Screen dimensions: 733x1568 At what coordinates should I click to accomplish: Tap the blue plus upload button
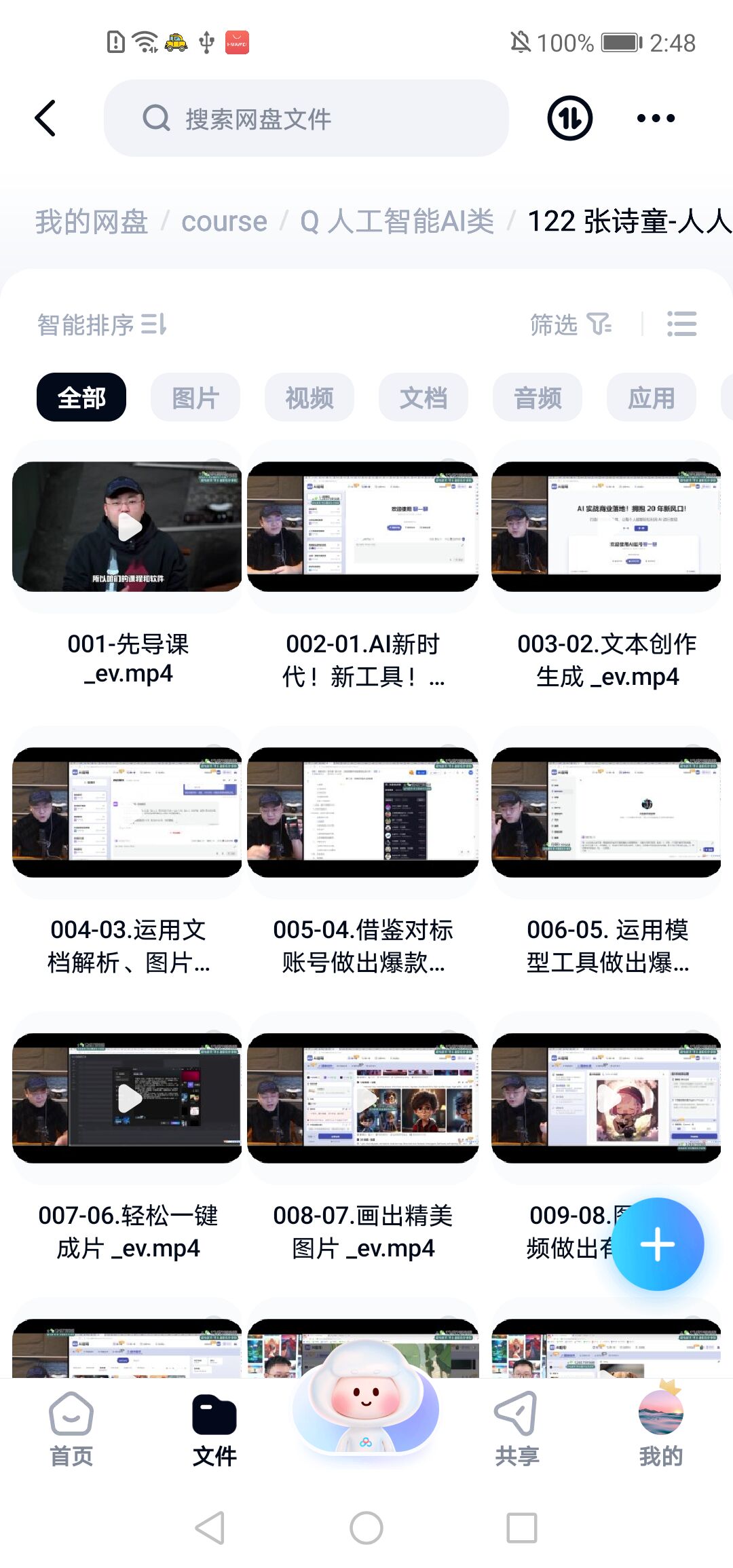657,1244
